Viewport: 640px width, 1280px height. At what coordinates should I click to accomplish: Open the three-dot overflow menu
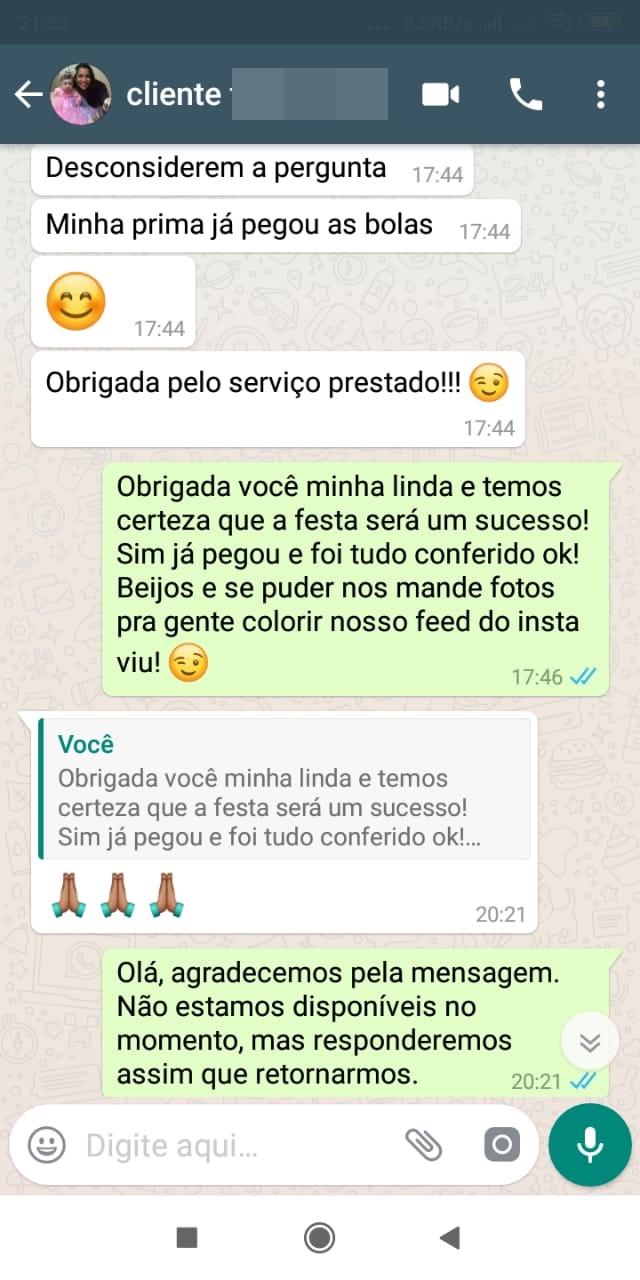[600, 95]
